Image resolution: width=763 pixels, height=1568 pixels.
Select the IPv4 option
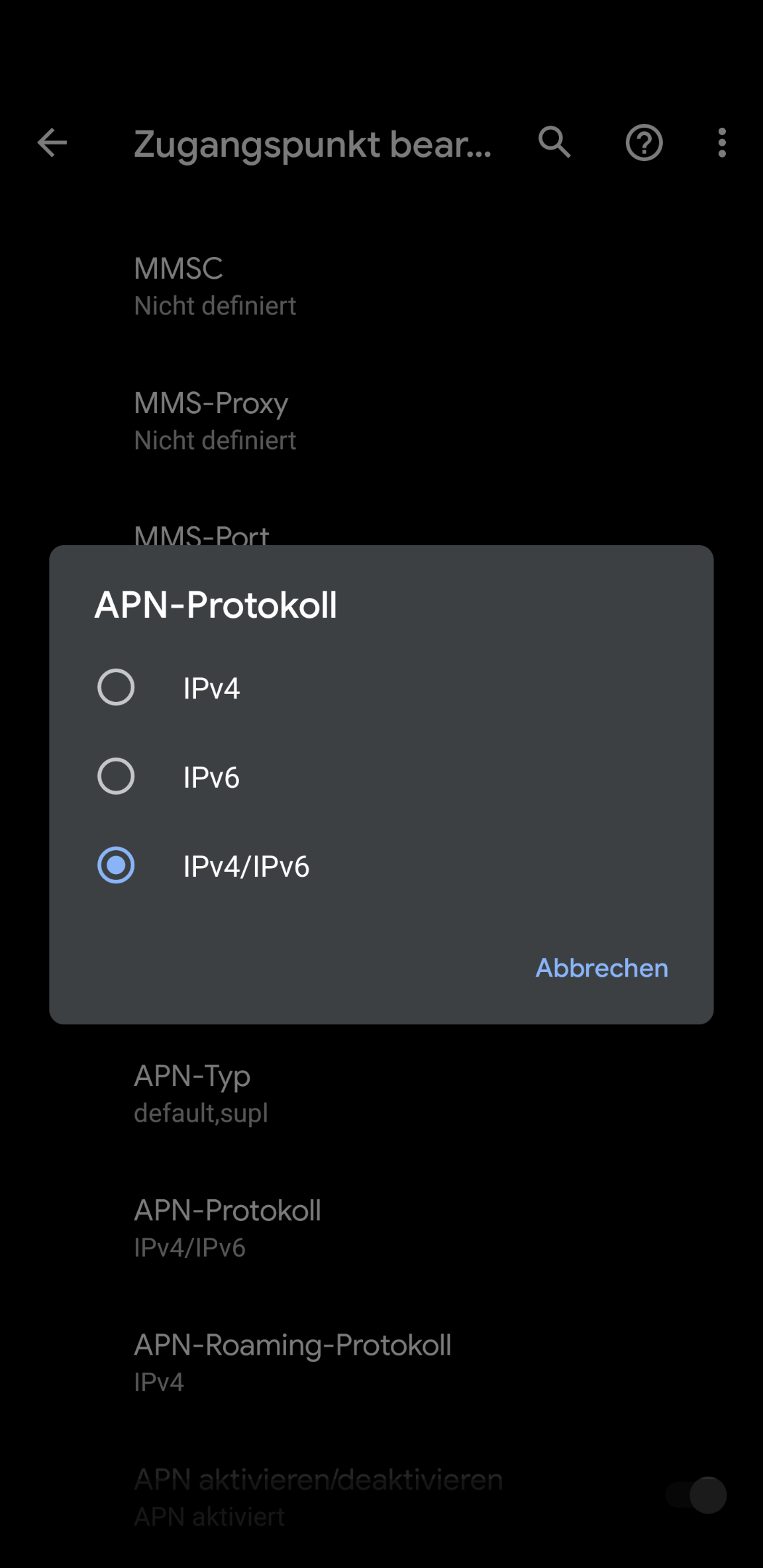381,687
